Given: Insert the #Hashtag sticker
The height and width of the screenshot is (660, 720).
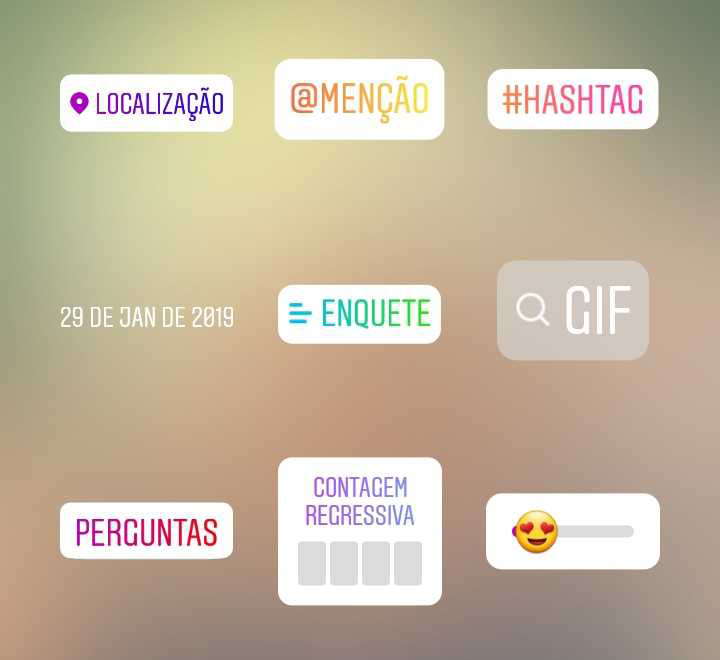Looking at the screenshot, I should [x=572, y=99].
